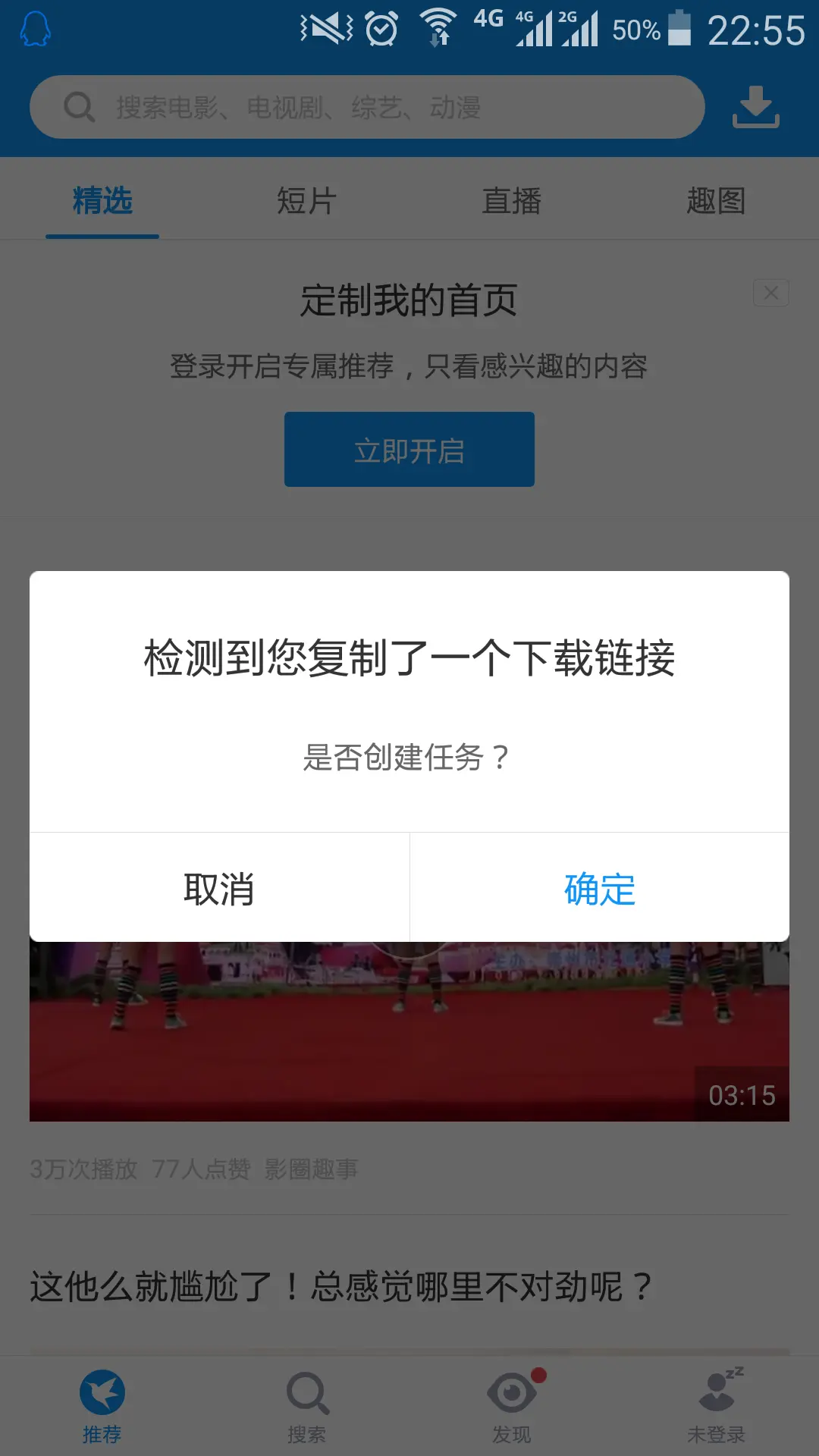This screenshot has width=819, height=1456.
Task: Open the 趣图 tab
Action: click(x=716, y=201)
